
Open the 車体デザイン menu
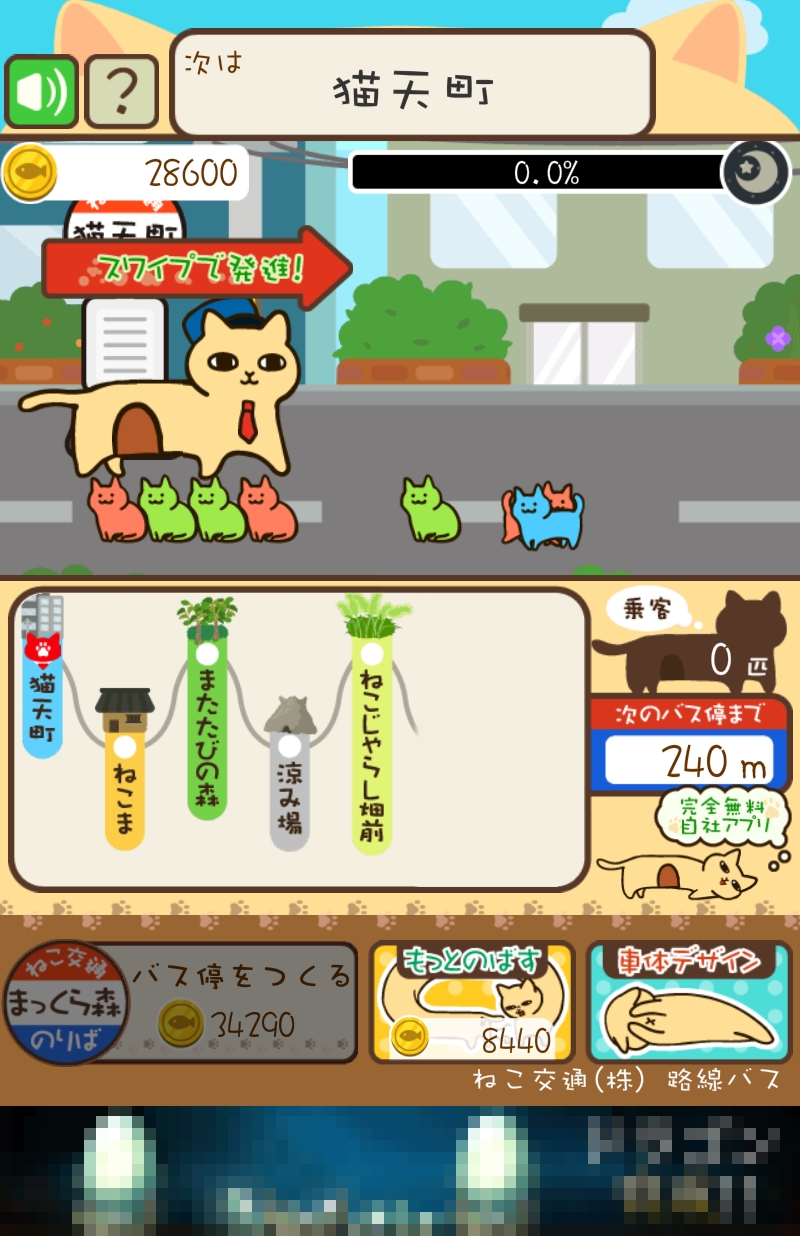tap(689, 1003)
